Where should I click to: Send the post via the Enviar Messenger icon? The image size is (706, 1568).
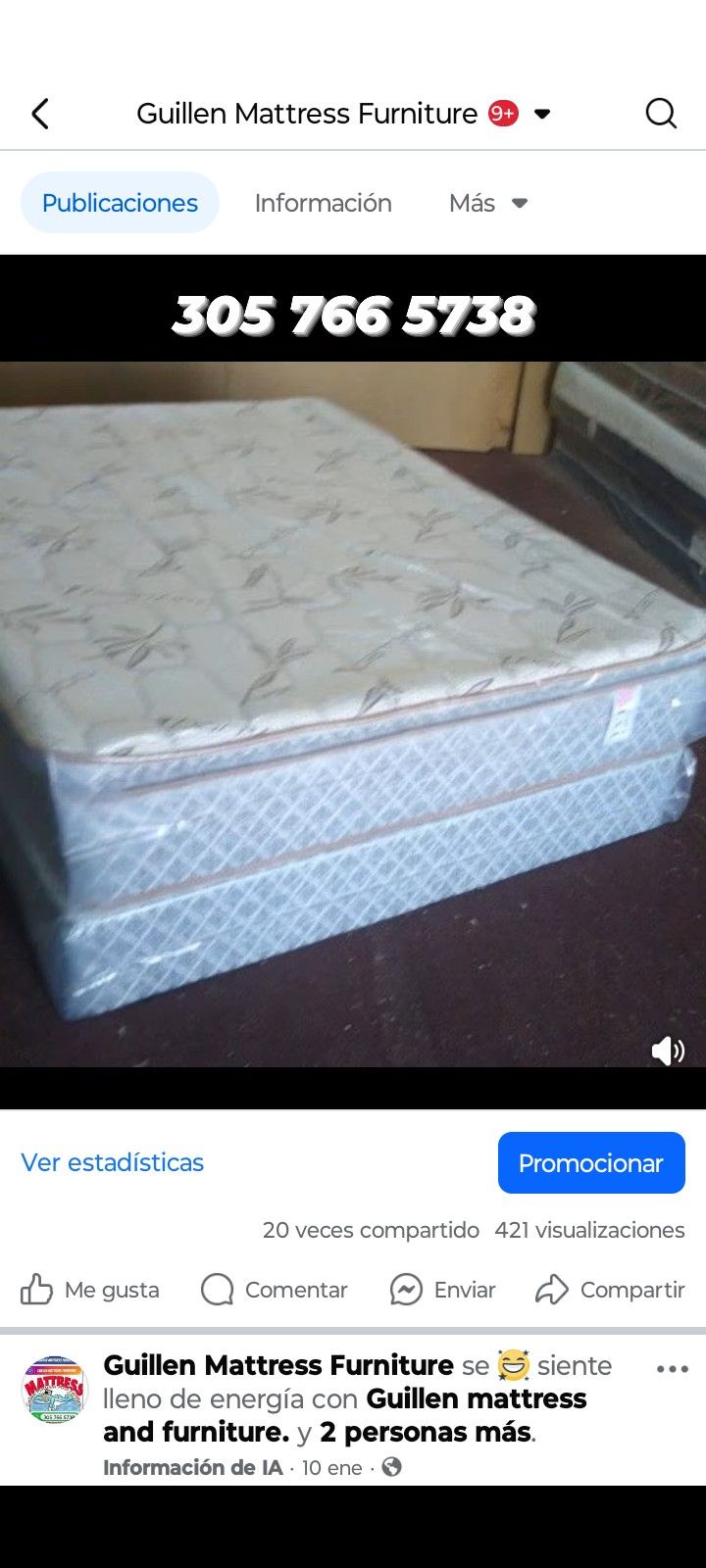(405, 1290)
